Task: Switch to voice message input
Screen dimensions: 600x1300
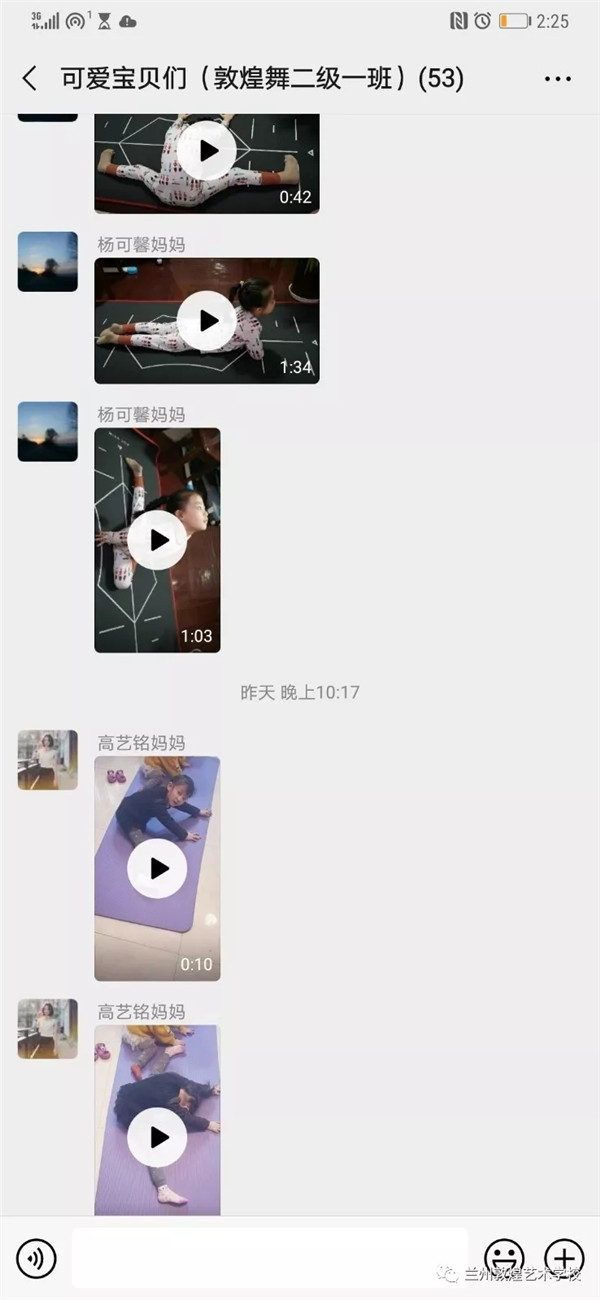Action: [36, 1258]
